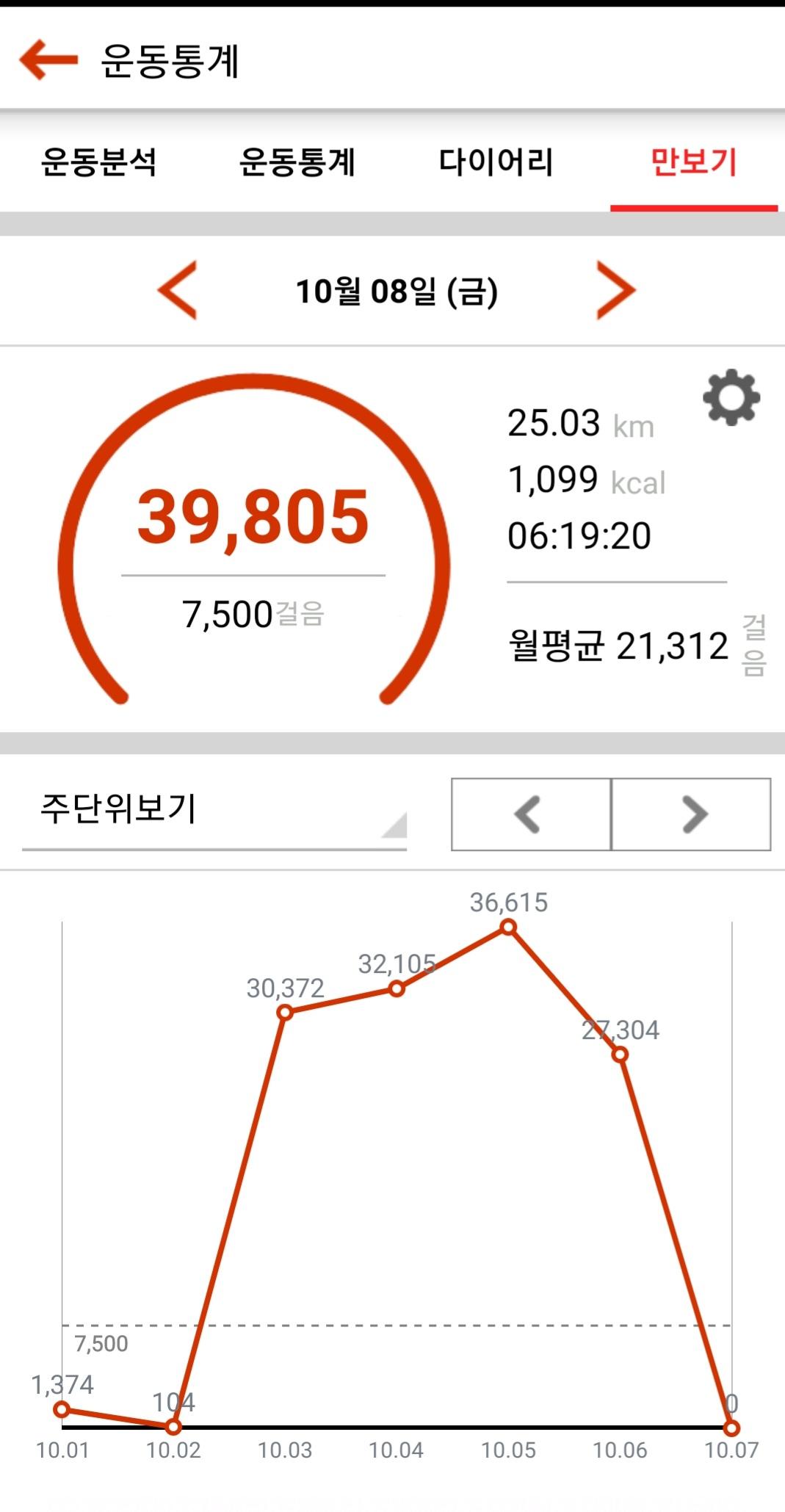Go to the next day after 10월 08일
The height and width of the screenshot is (1512, 785).
[615, 291]
